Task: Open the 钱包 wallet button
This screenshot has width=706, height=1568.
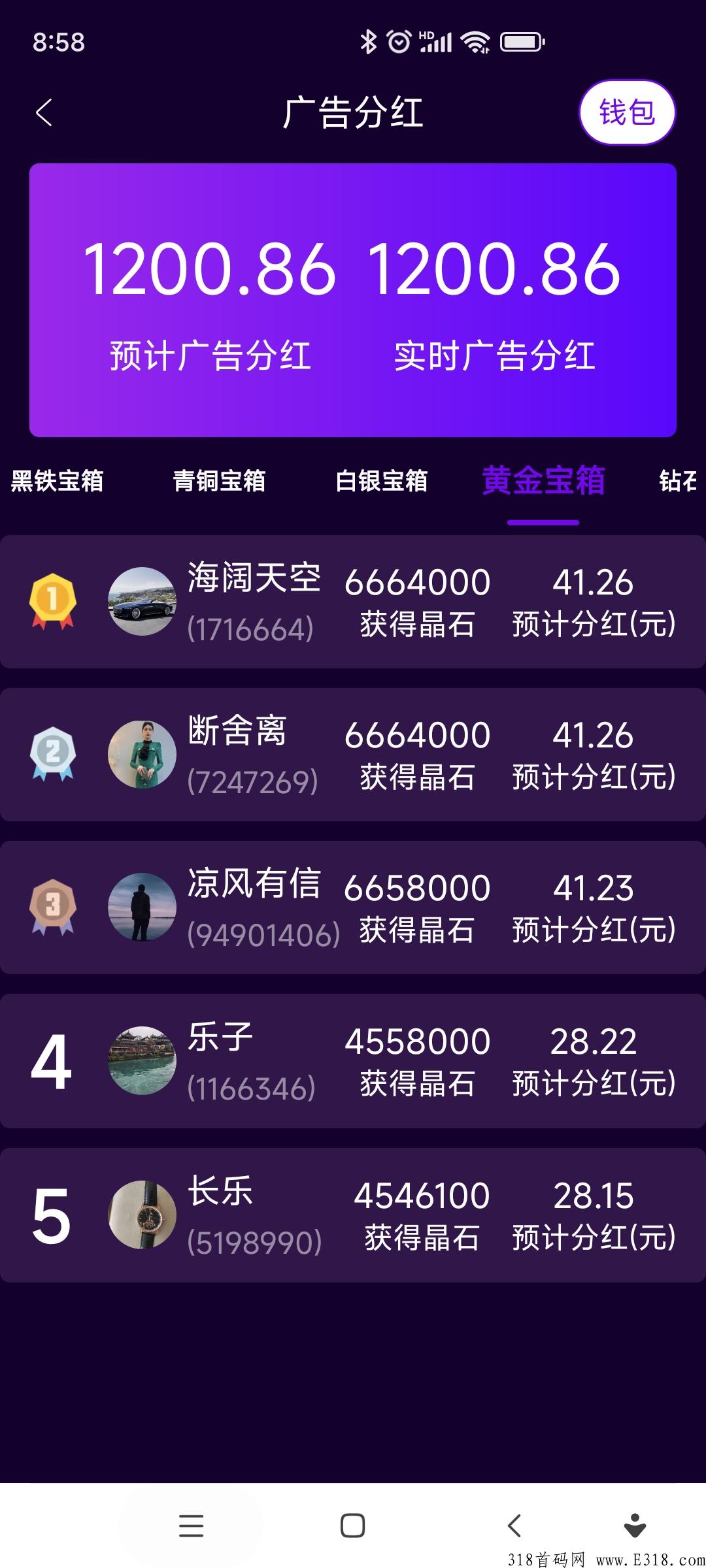Action: [x=628, y=112]
